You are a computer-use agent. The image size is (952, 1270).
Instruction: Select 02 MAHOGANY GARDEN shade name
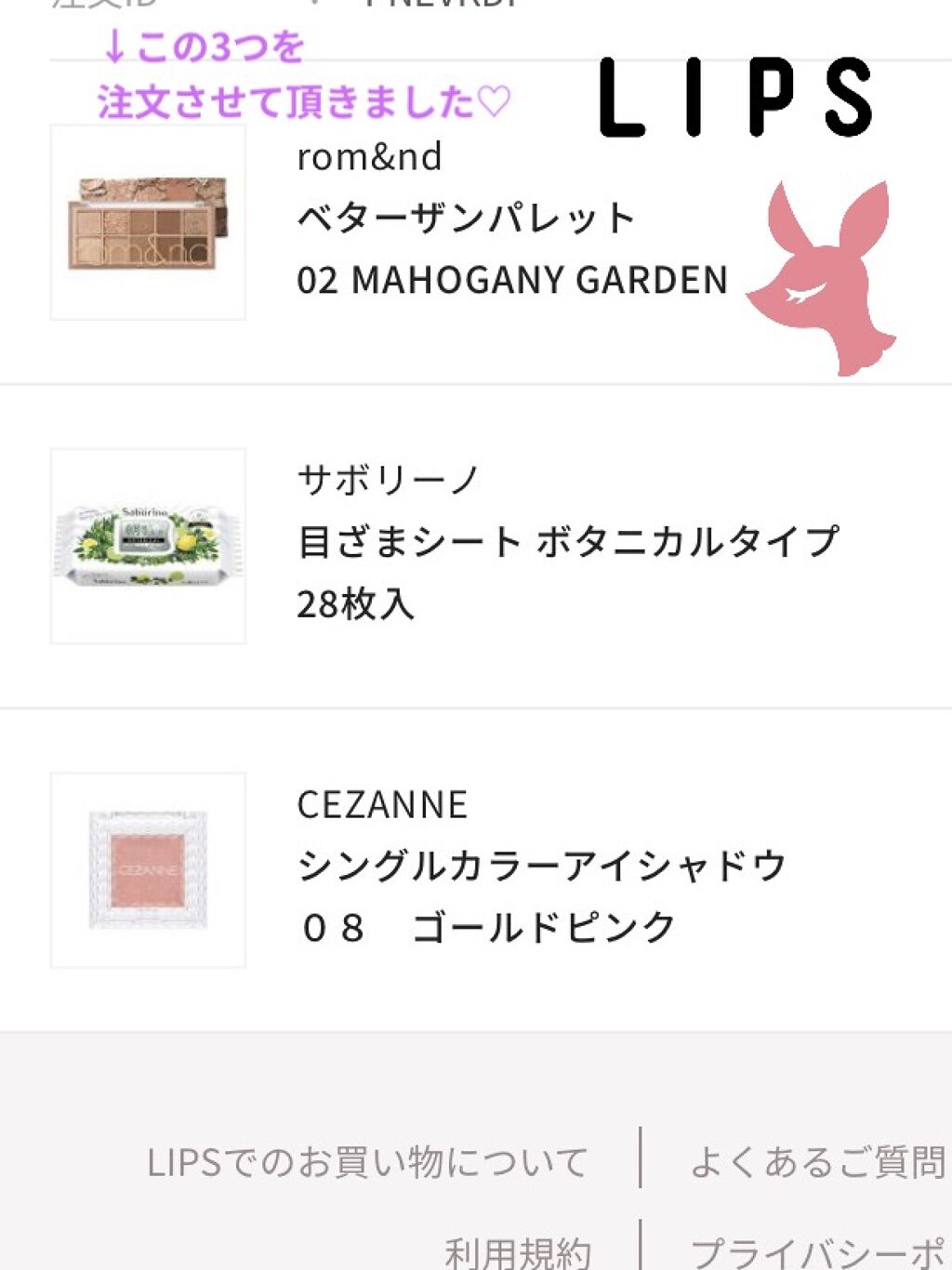(x=513, y=277)
